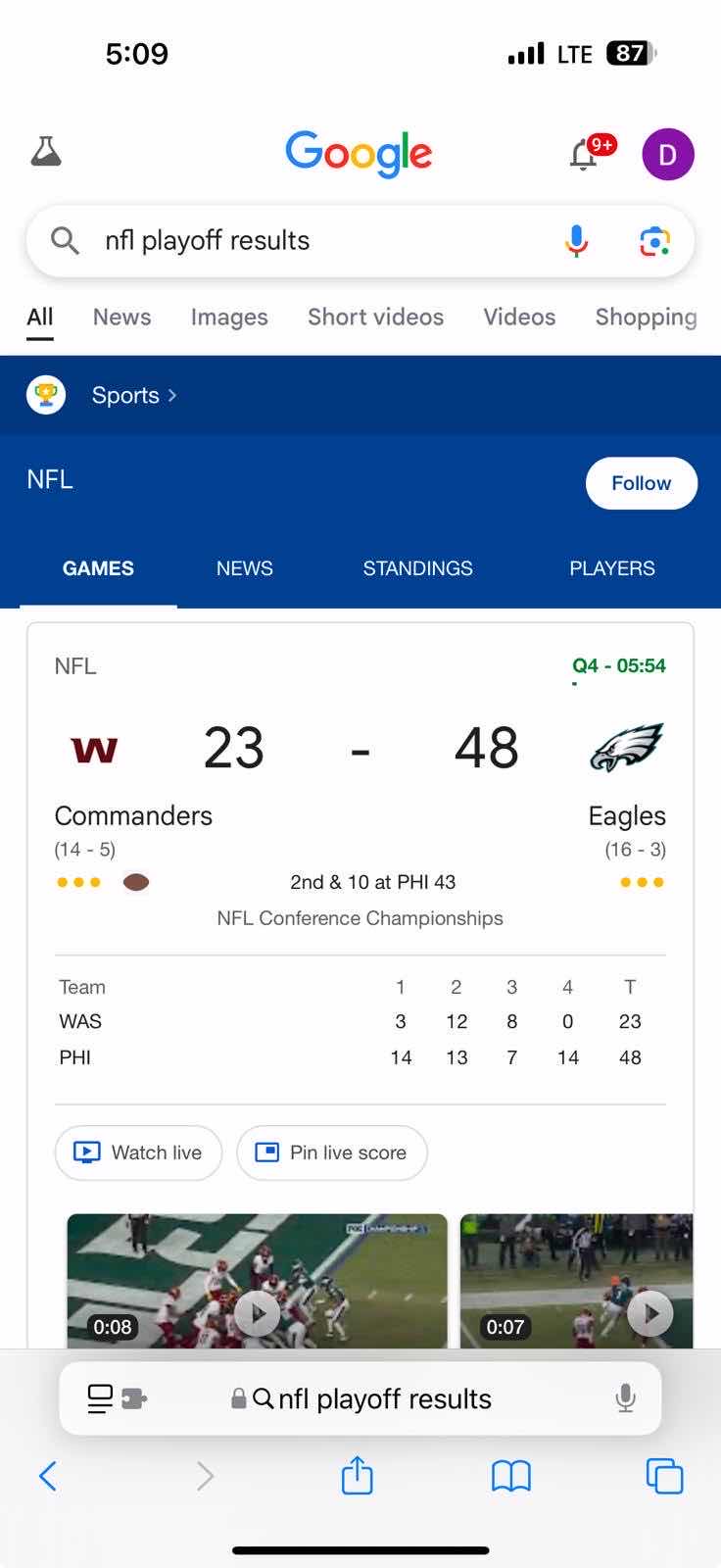Open the NEWS tab under NFL
The image size is (721, 1568).
point(244,568)
